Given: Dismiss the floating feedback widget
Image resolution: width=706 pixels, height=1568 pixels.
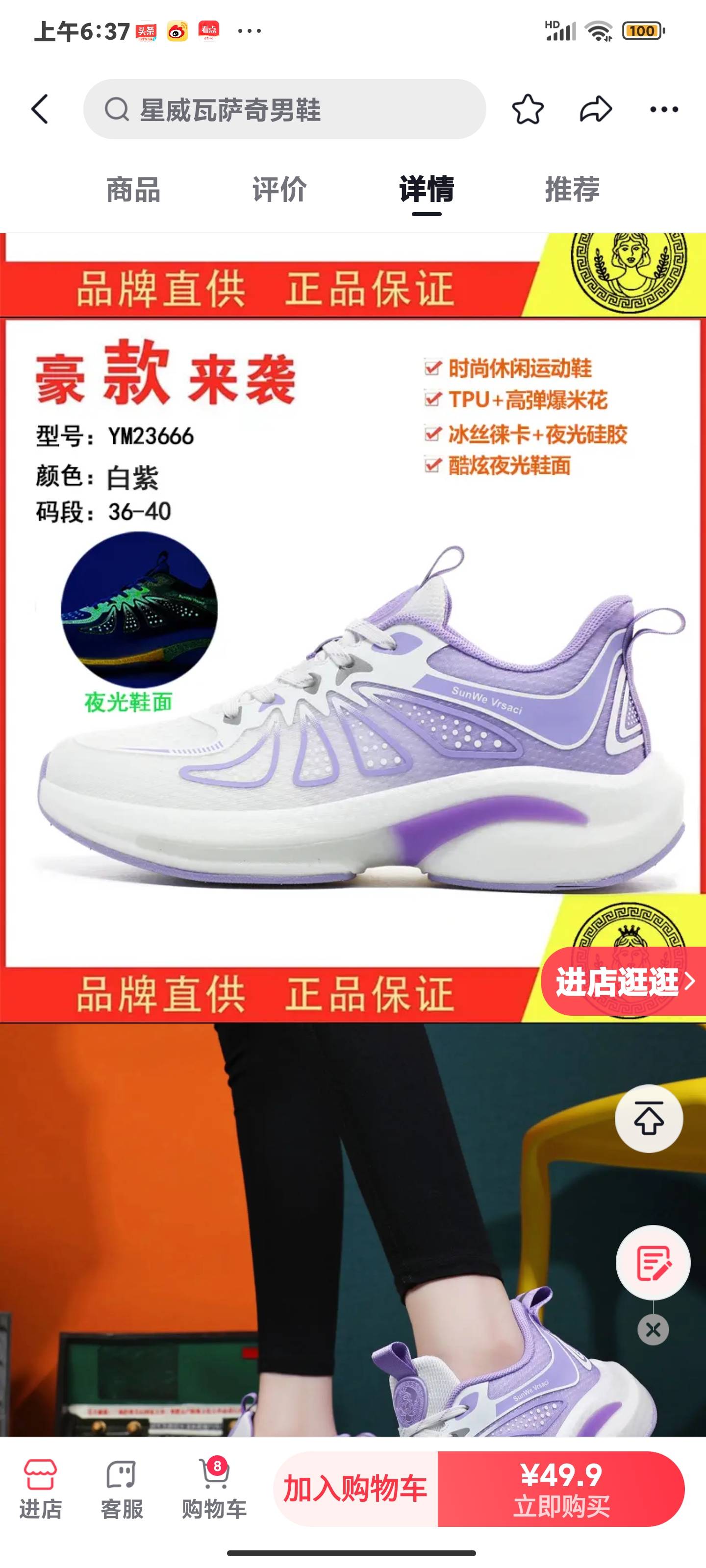Looking at the screenshot, I should point(653,1329).
